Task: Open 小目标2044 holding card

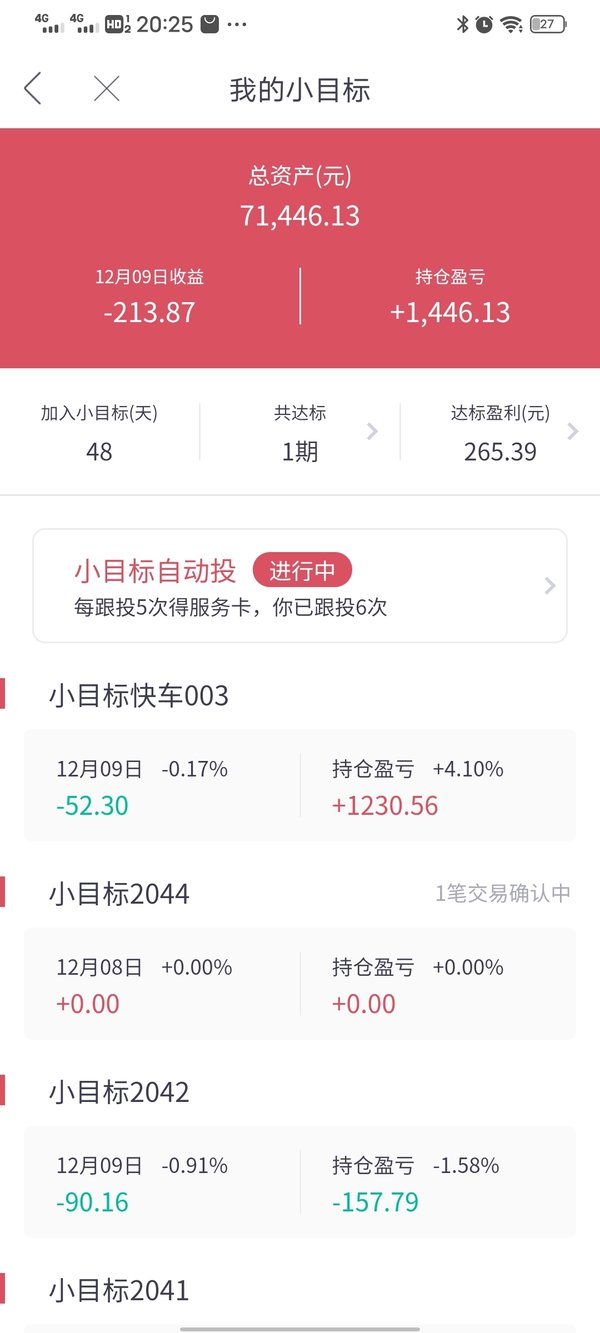Action: click(x=300, y=983)
